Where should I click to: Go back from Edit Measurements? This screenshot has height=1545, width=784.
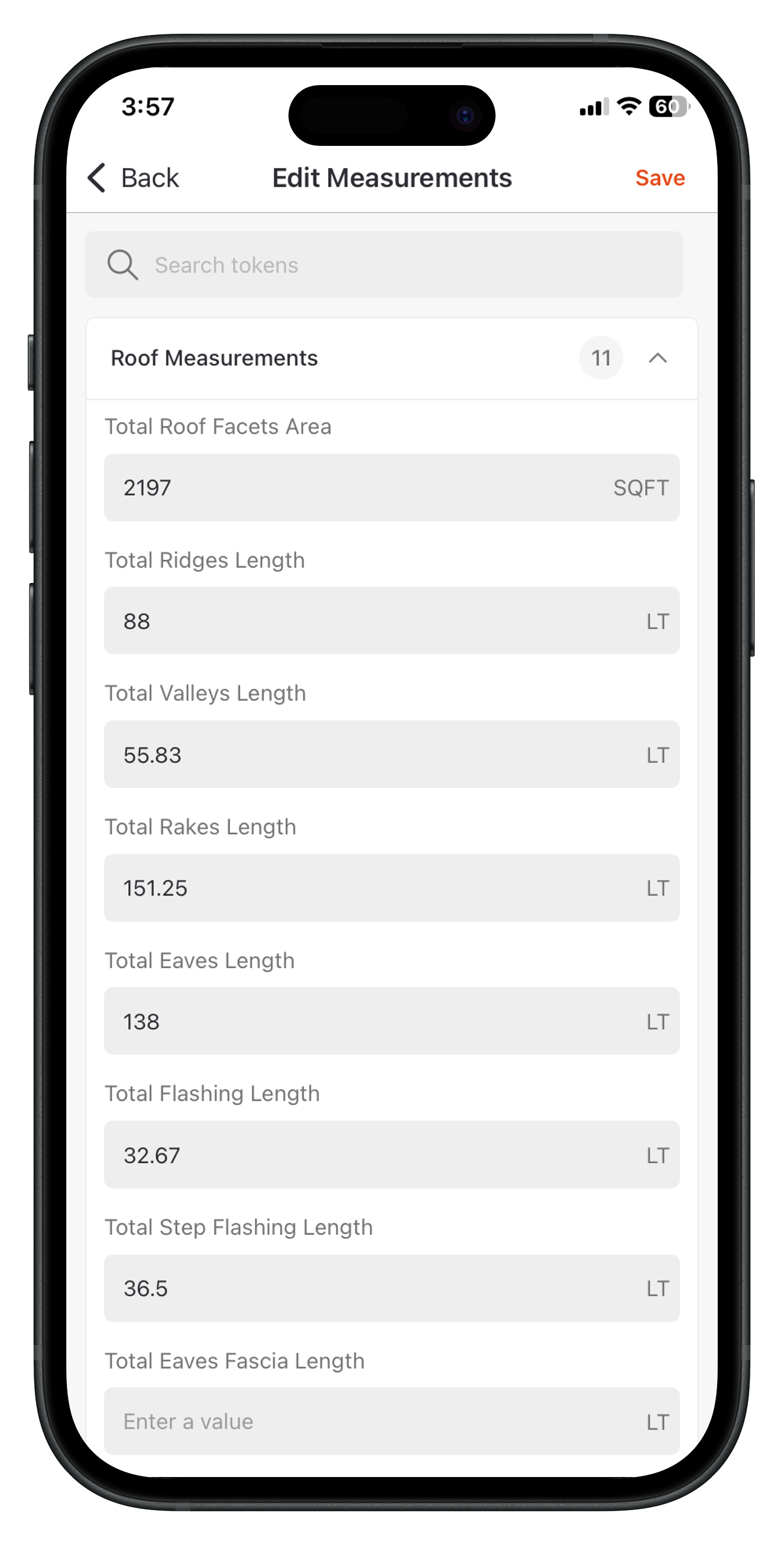(x=133, y=178)
